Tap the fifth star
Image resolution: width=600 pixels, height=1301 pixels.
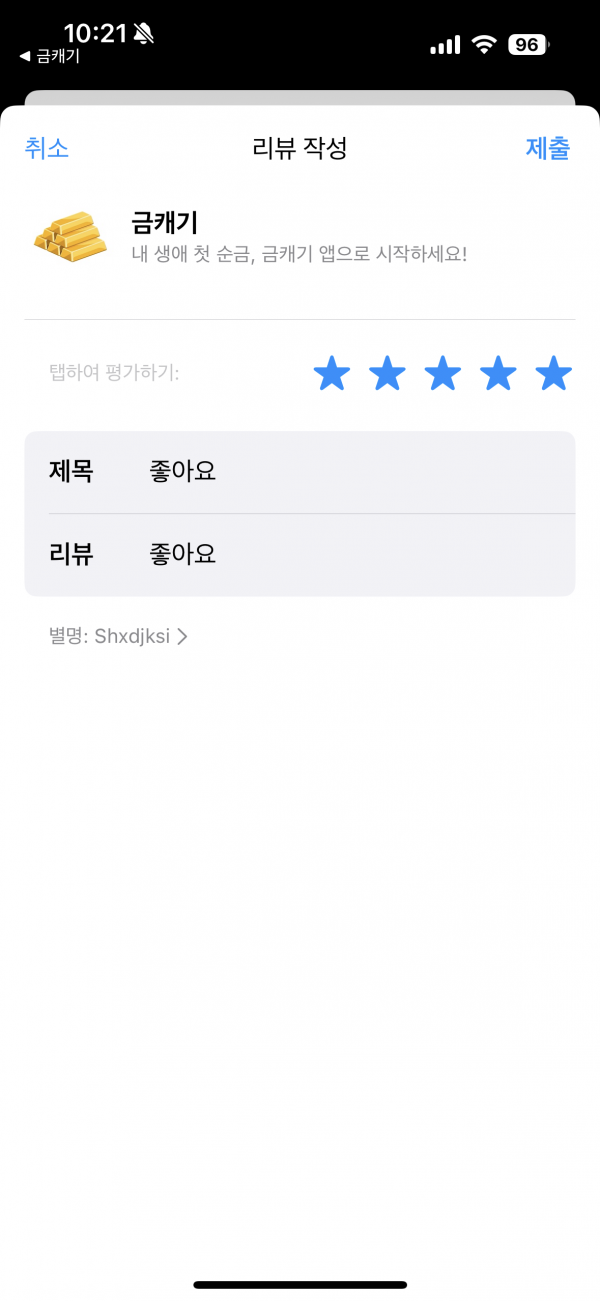click(553, 374)
